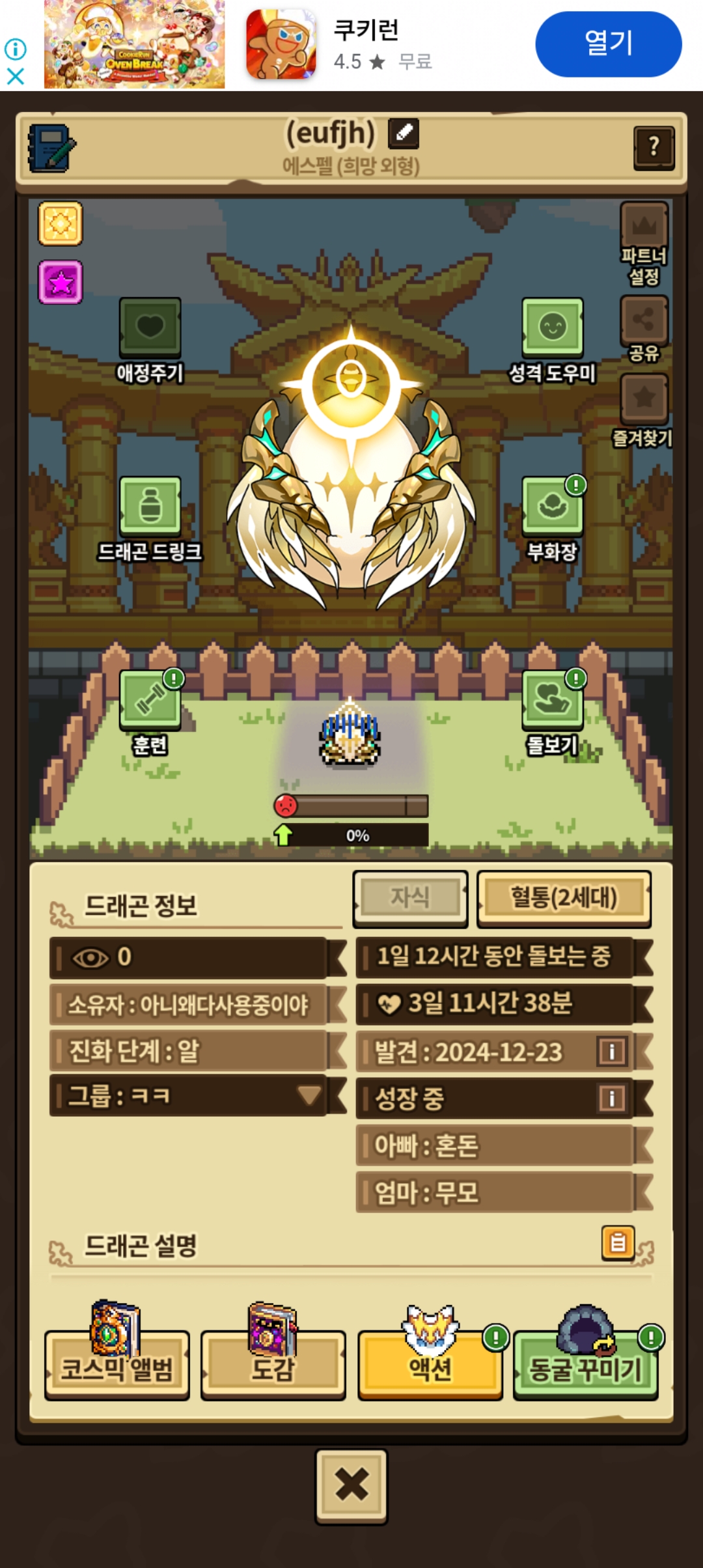Open the help question mark button
Image resolution: width=703 pixels, height=1568 pixels.
654,148
